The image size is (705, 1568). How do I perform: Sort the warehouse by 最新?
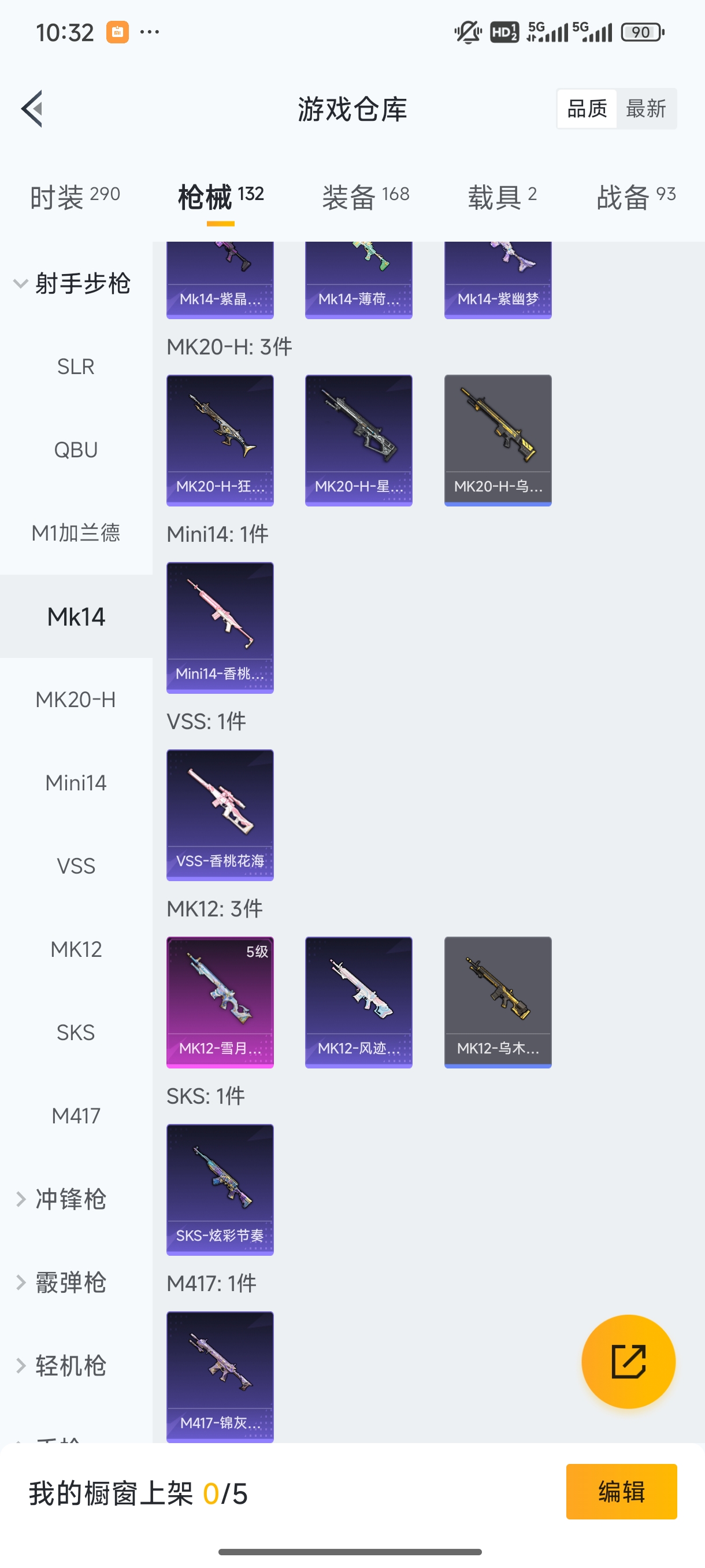coord(645,109)
